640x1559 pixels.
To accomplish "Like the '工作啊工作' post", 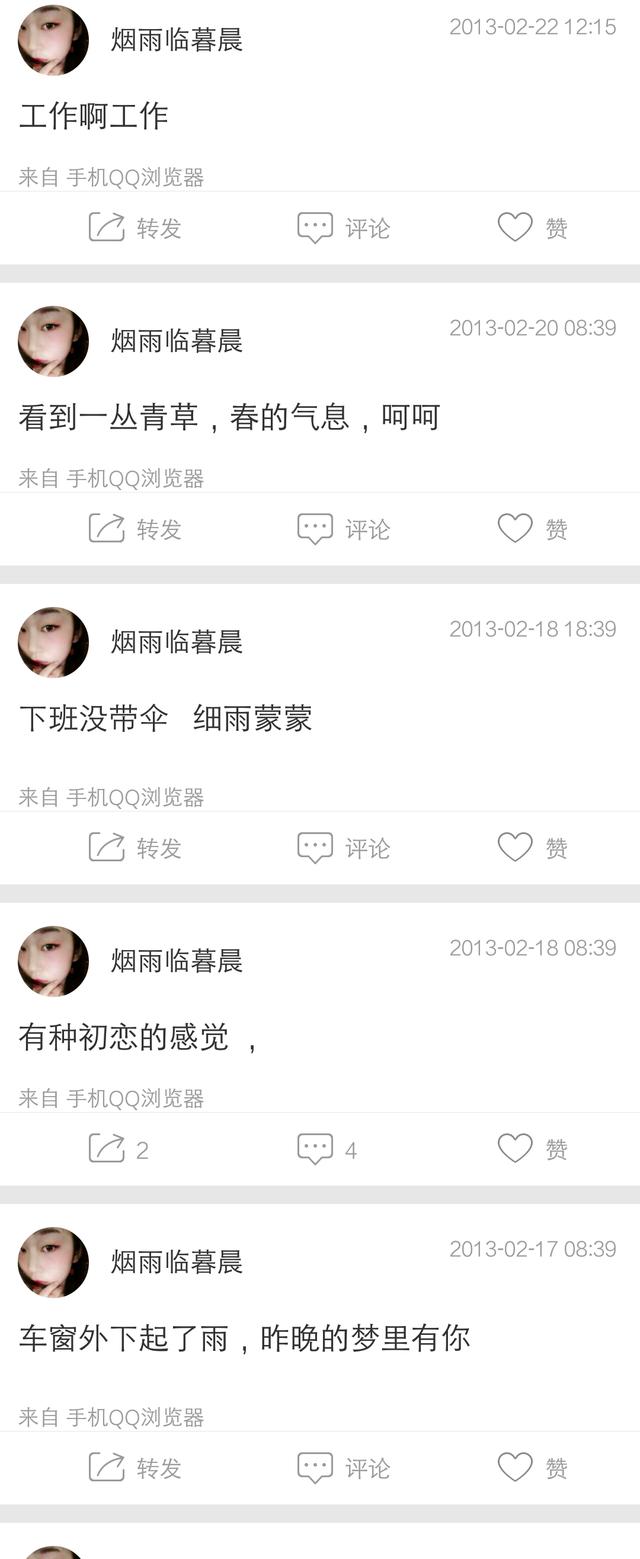I will click(x=532, y=228).
